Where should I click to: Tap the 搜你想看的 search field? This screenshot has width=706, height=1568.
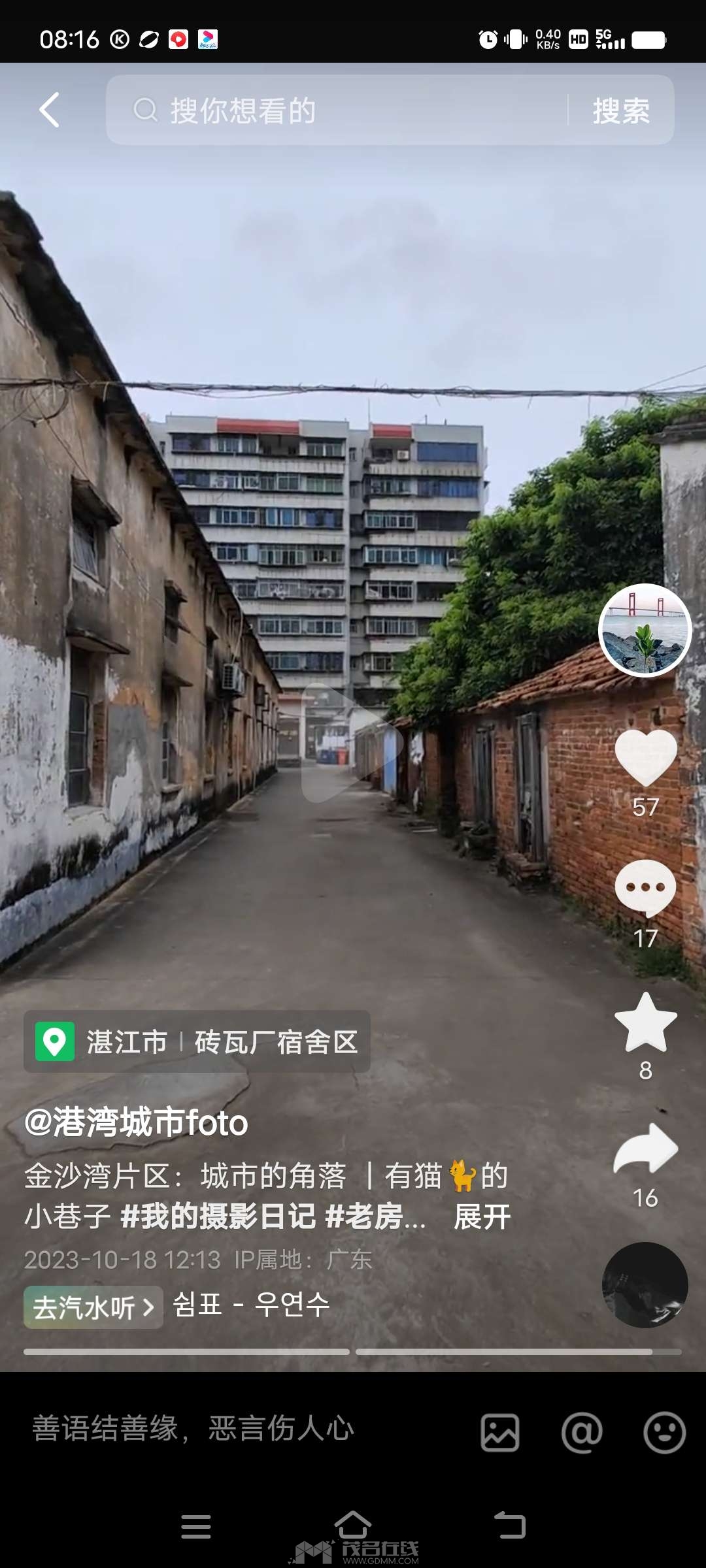click(340, 110)
